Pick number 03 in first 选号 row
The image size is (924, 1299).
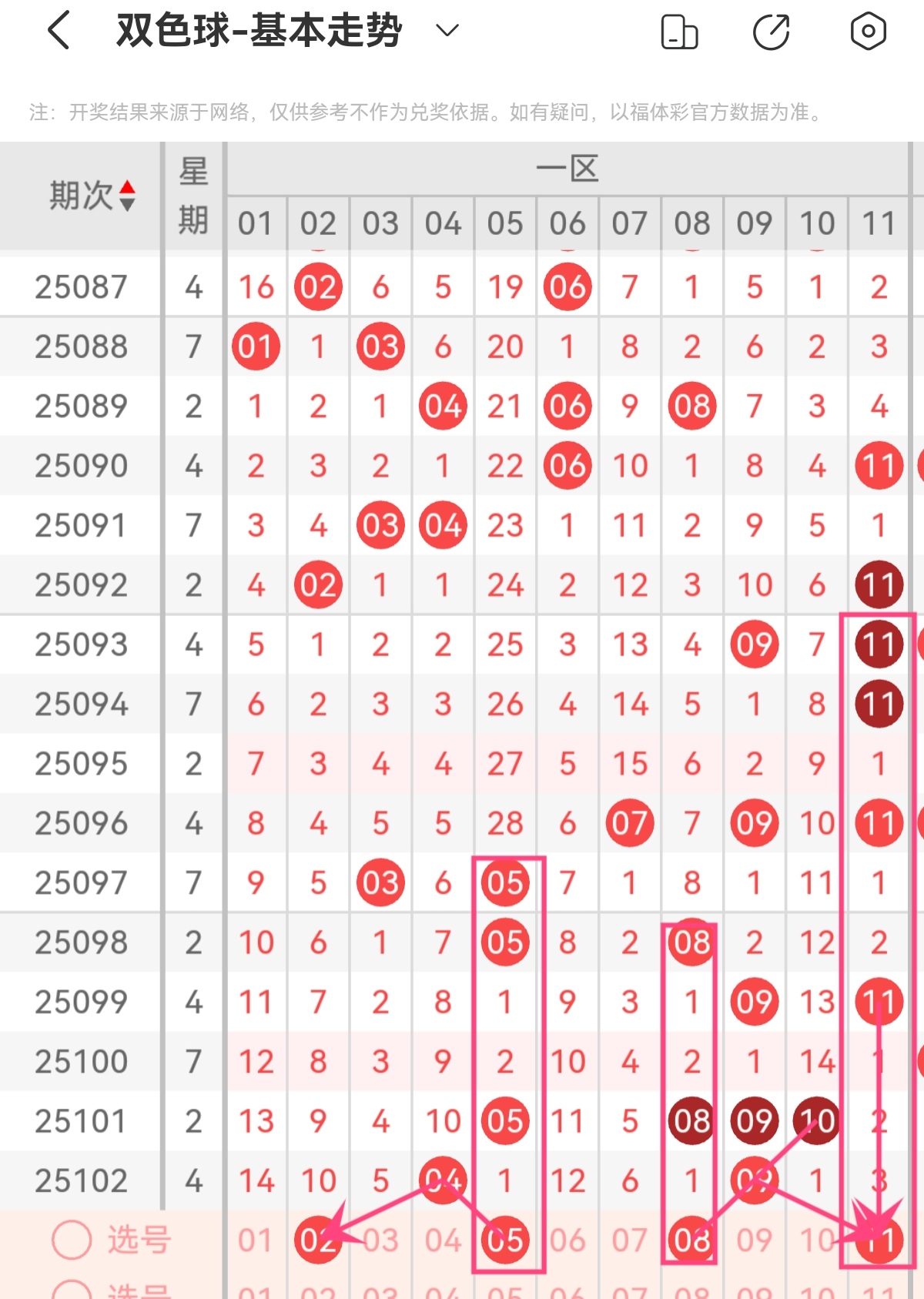pyautogui.click(x=380, y=1240)
